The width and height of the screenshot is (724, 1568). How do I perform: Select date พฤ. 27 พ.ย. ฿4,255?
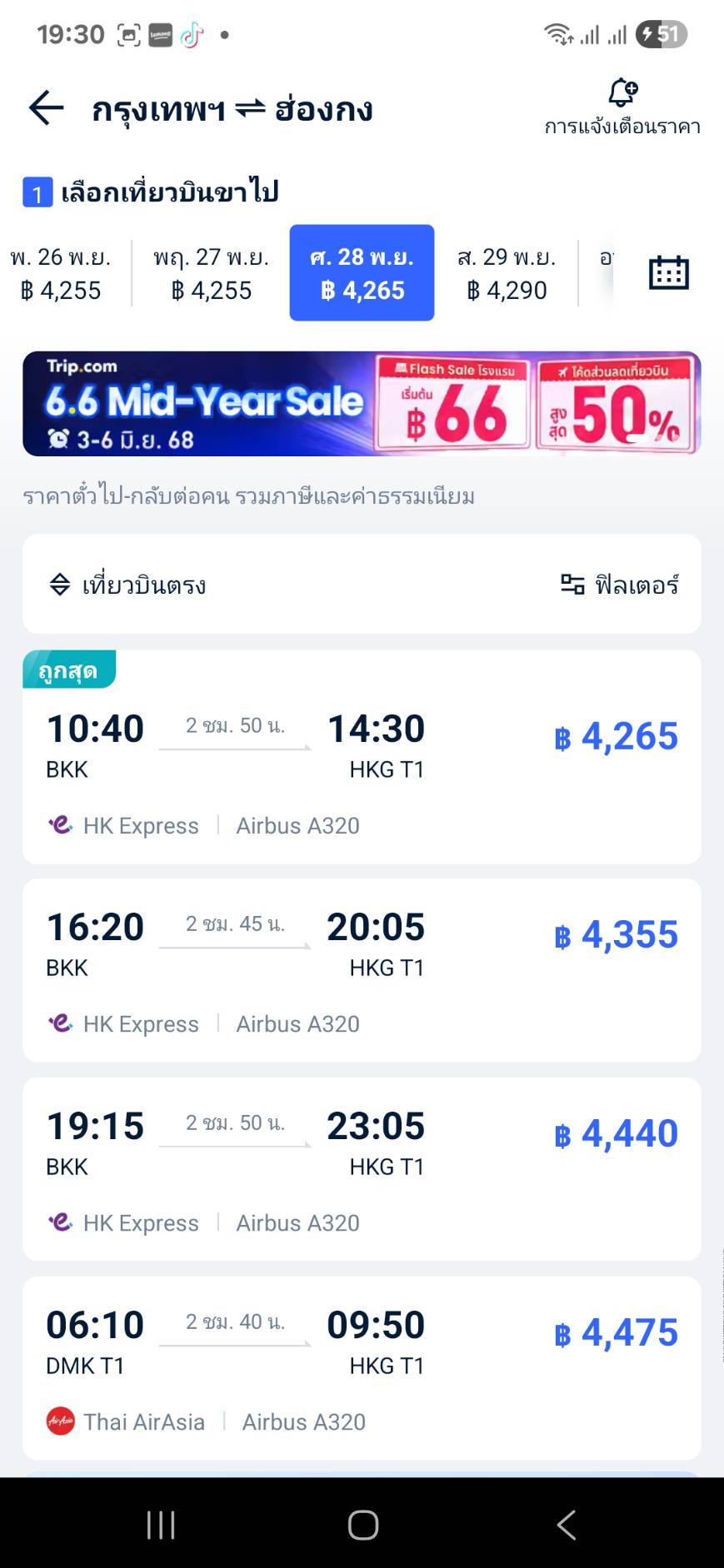pos(212,273)
